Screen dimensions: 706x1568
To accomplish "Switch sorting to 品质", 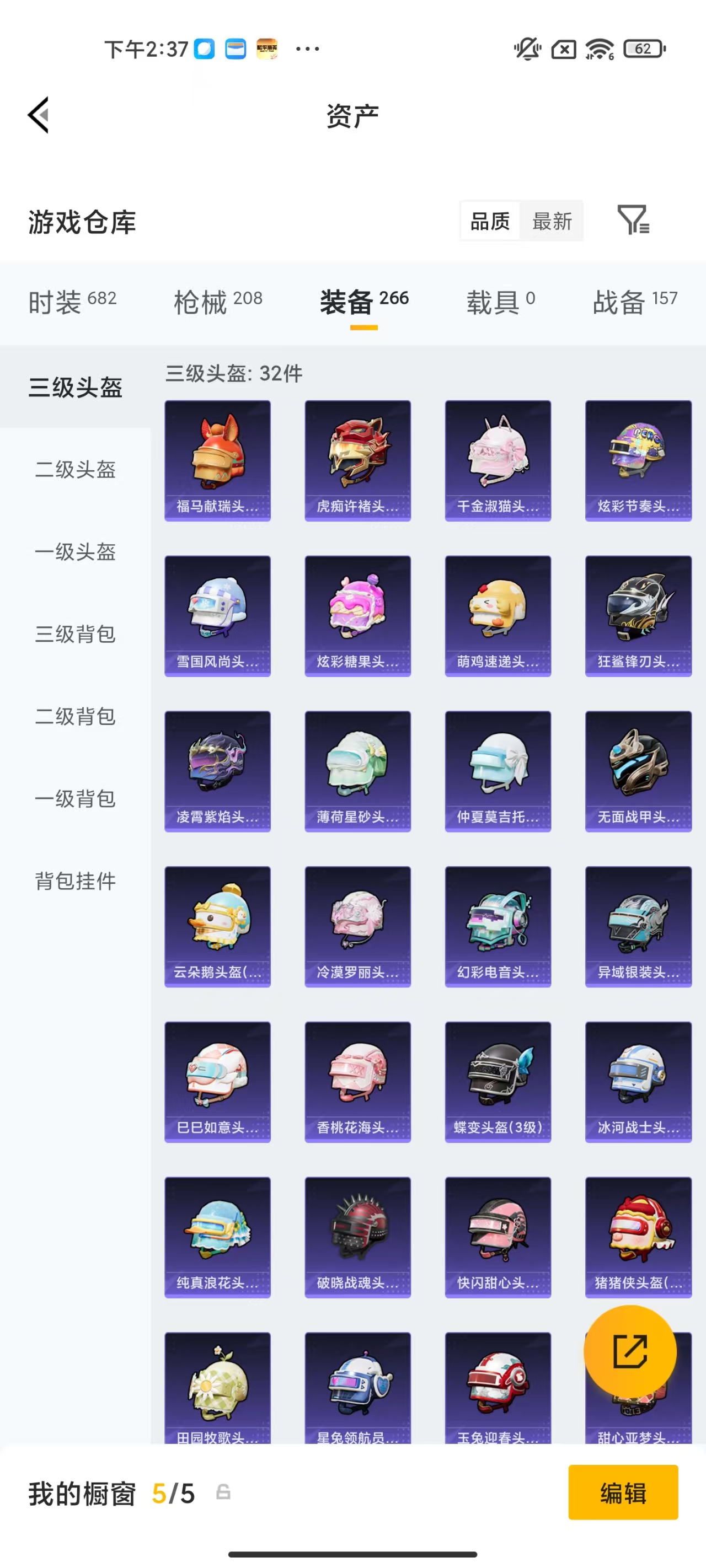I will (490, 221).
